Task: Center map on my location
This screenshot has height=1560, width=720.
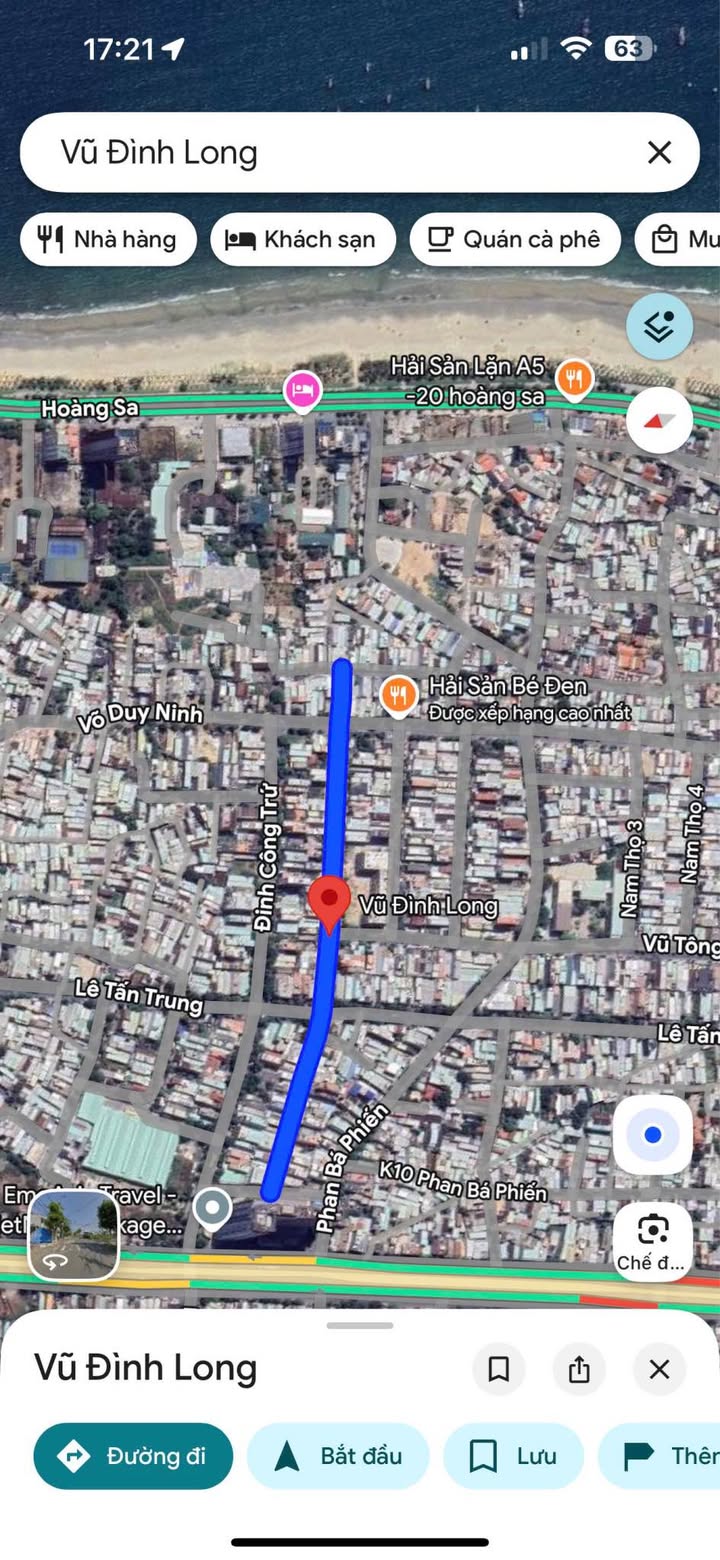Action: pyautogui.click(x=653, y=1135)
